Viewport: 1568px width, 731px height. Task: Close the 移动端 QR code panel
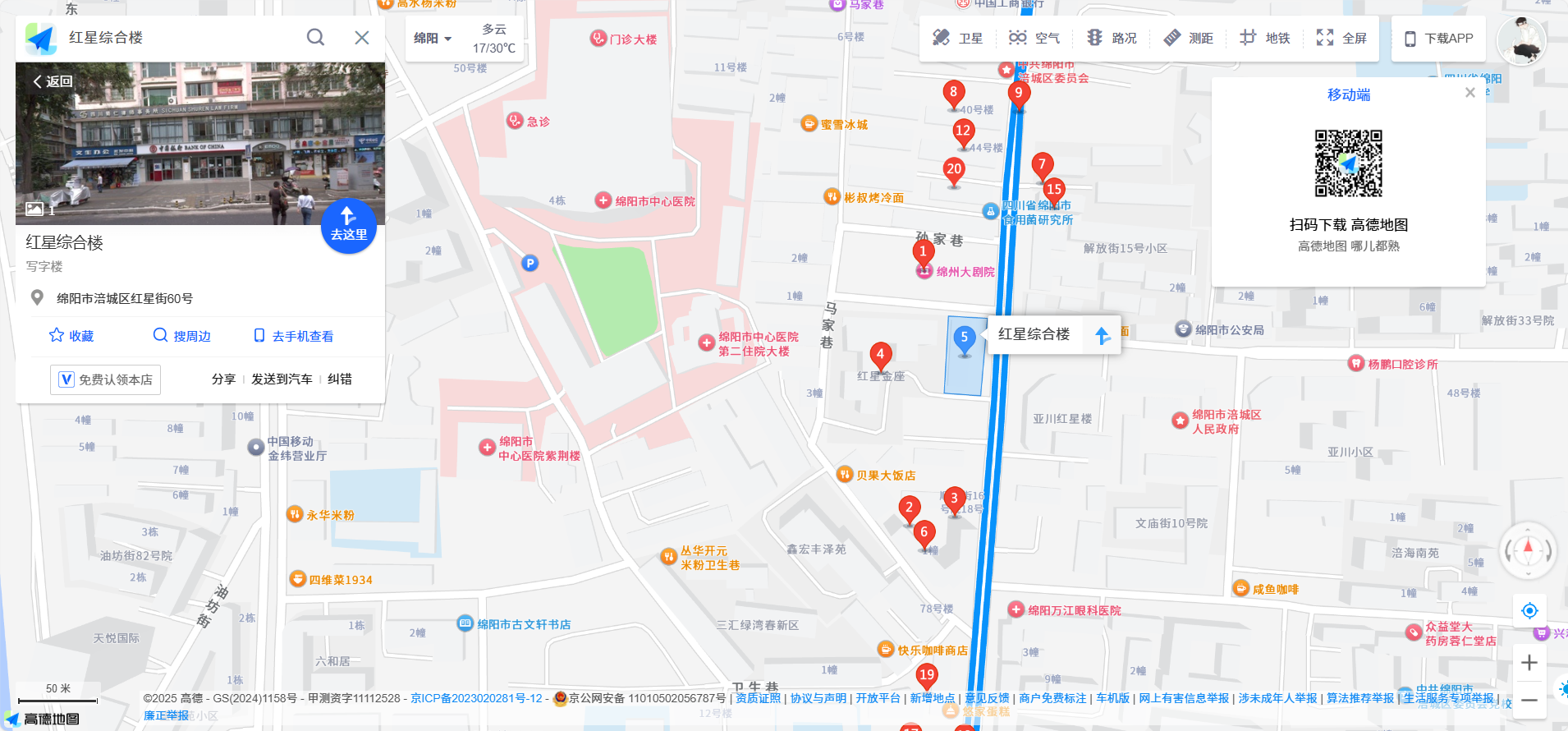pos(1470,93)
